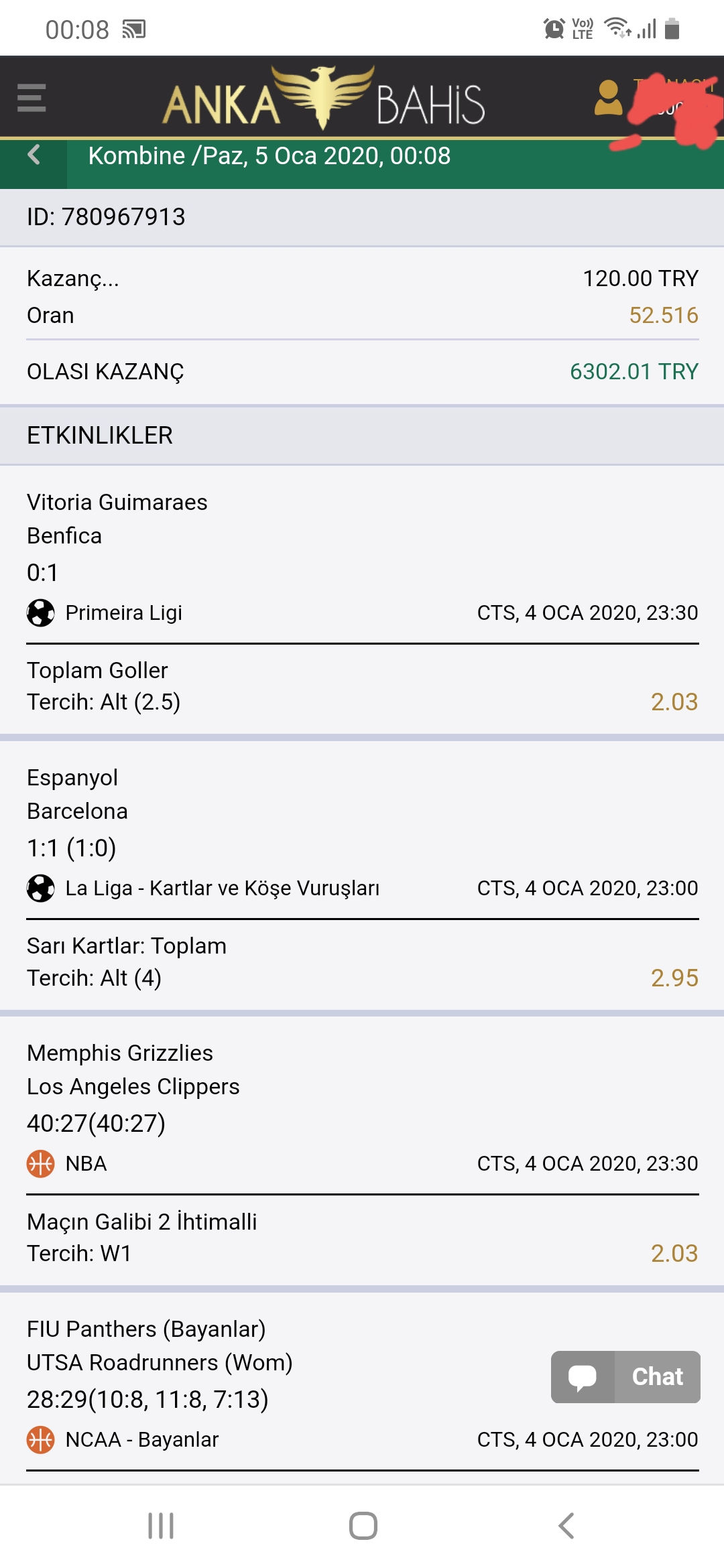
Task: Open the user account profile icon
Action: [609, 98]
